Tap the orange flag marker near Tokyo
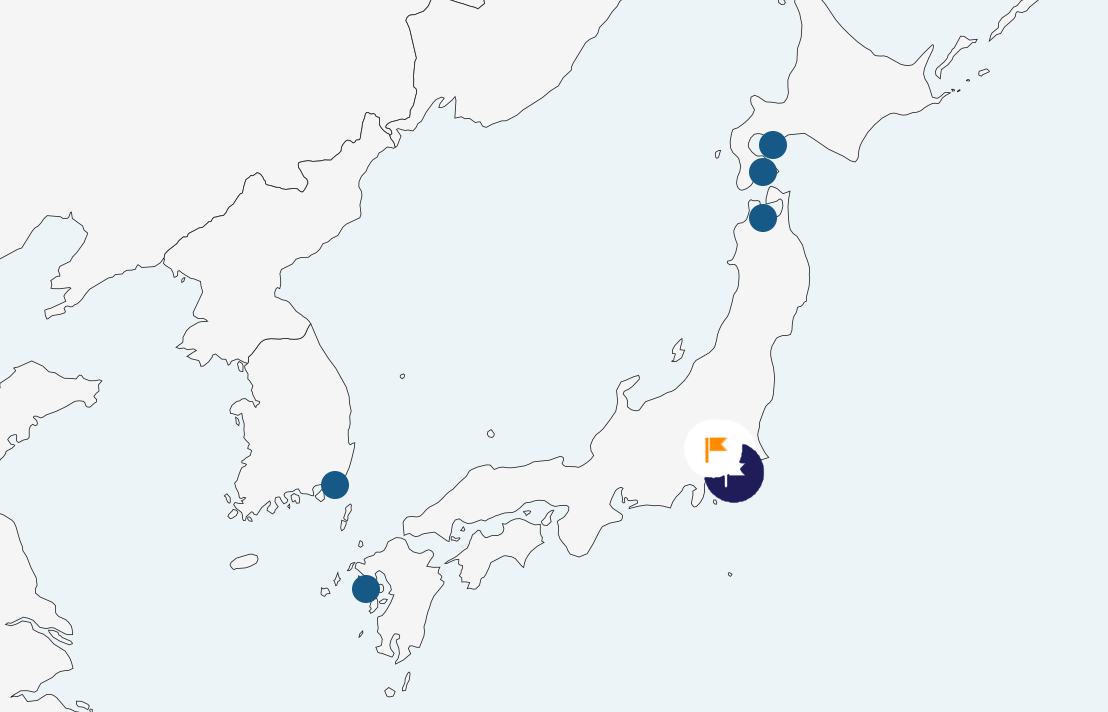The width and height of the screenshot is (1108, 712). [x=716, y=449]
